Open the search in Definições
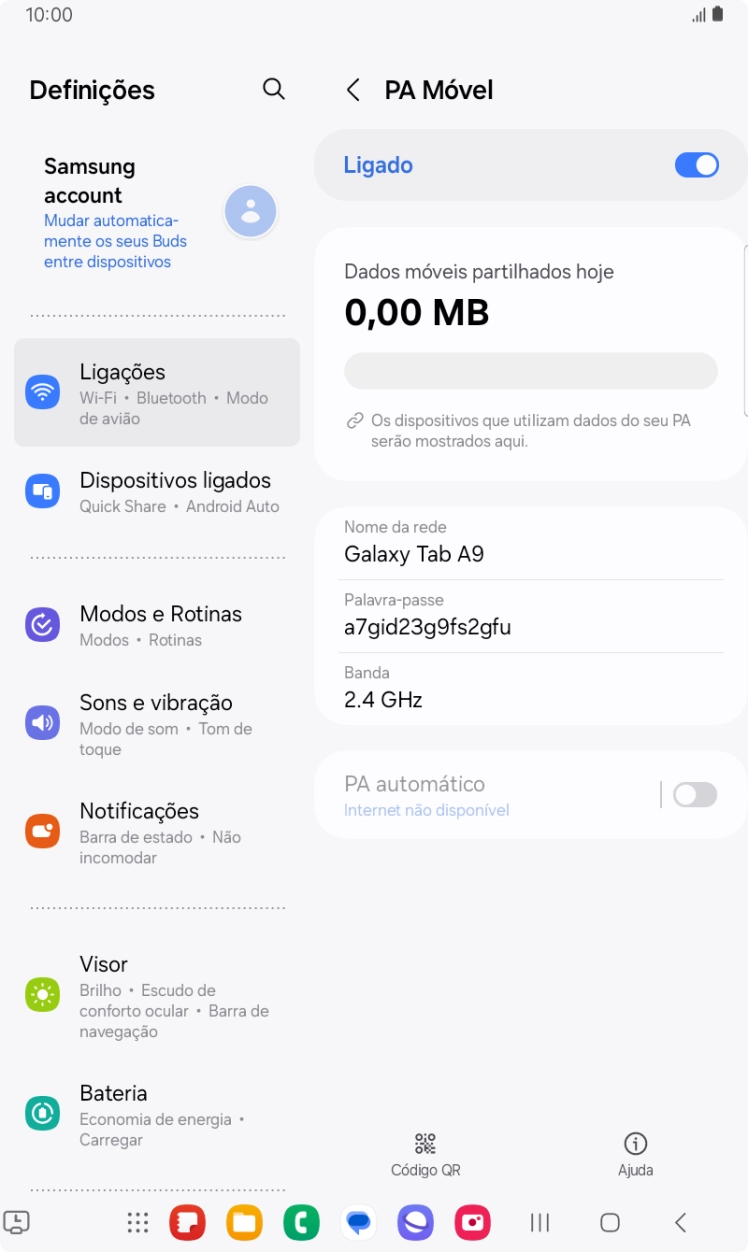Image resolution: width=748 pixels, height=1252 pixels. click(273, 89)
